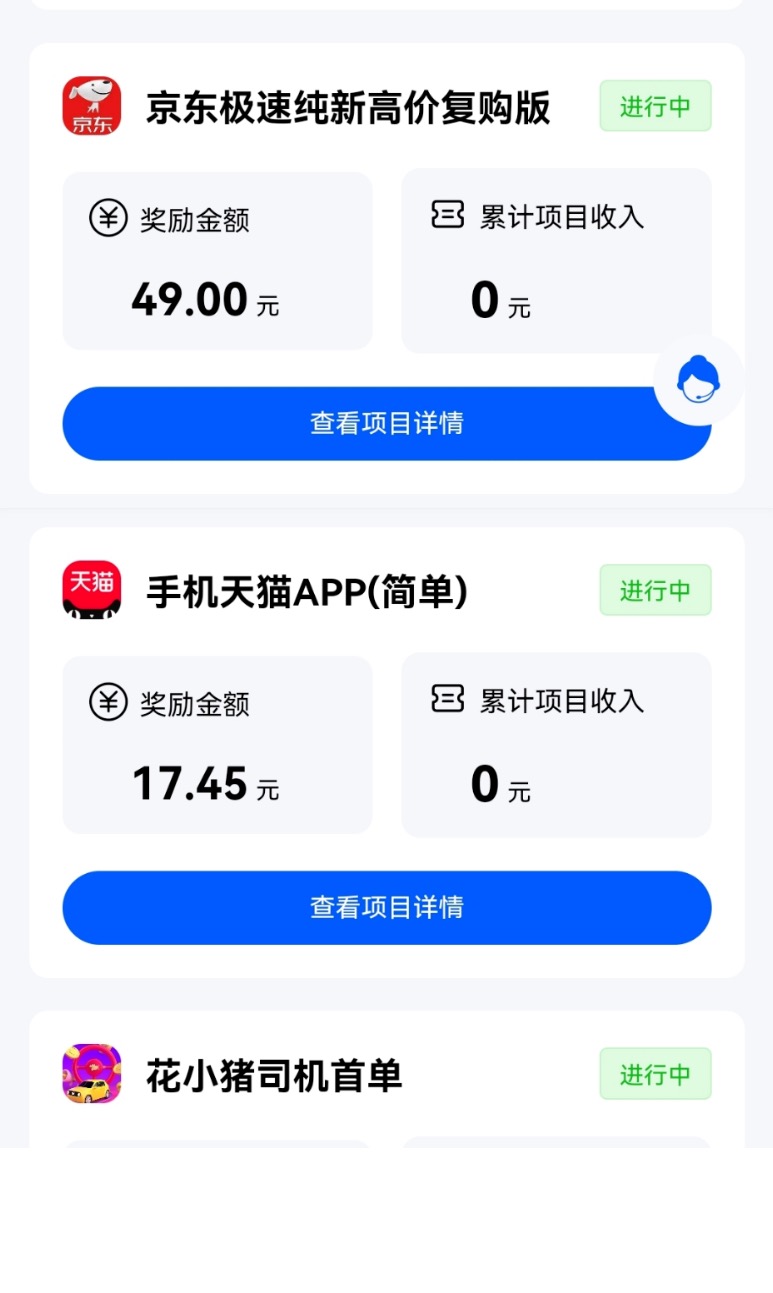This screenshot has width=773, height=1293.
Task: Select the 花小猪司机首单 app icon
Action: point(91,1073)
